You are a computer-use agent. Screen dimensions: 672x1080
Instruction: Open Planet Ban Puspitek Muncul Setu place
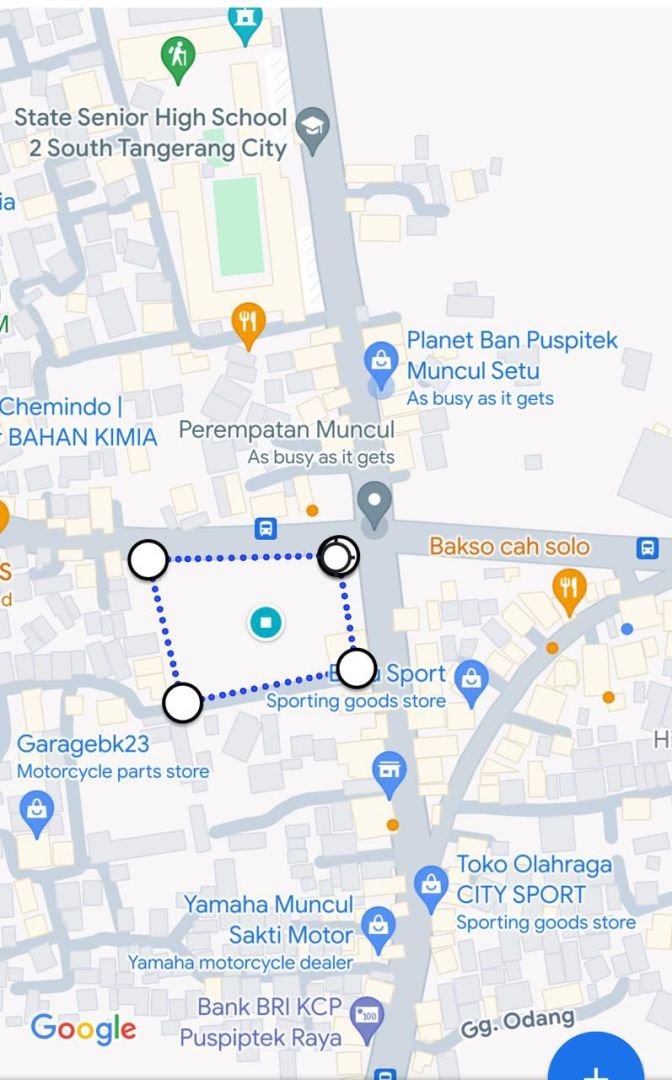point(380,358)
